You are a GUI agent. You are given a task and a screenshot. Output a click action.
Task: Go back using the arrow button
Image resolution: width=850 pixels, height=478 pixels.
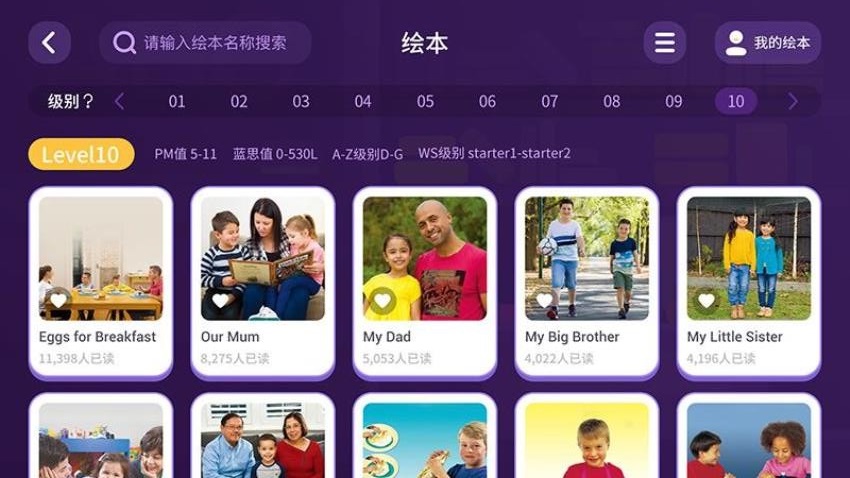click(49, 43)
